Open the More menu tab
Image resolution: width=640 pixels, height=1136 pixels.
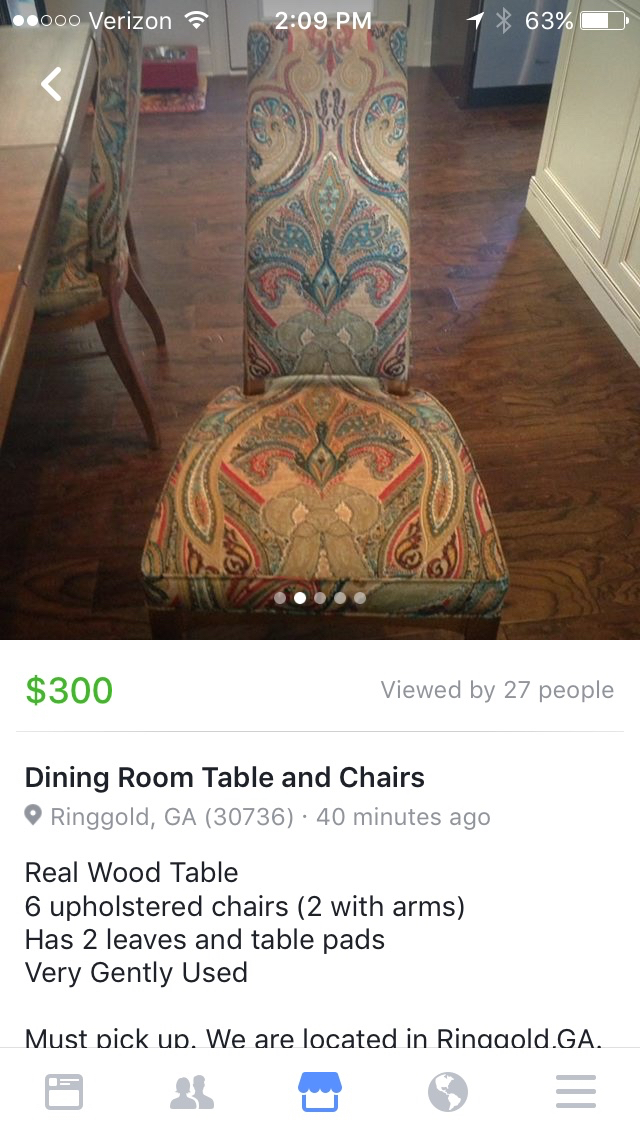(x=576, y=1091)
